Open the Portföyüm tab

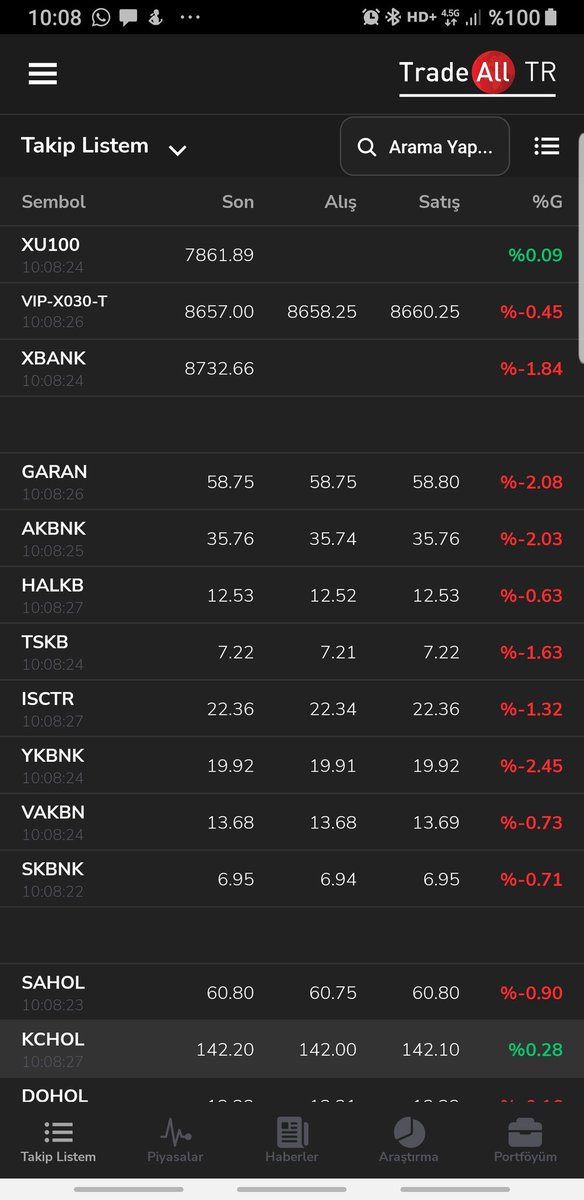[x=525, y=1141]
